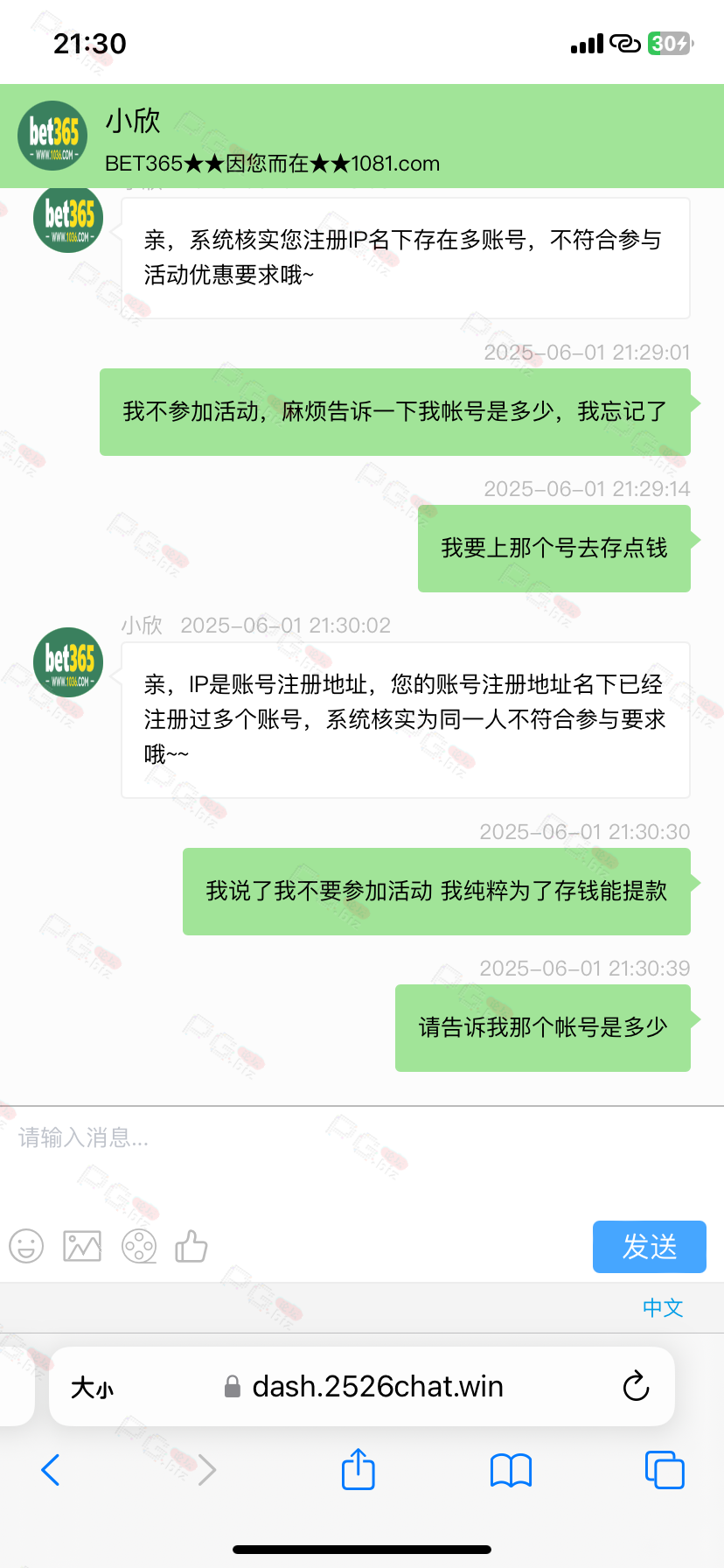Open Safari page size 大小 menu
The image size is (724, 1568).
point(93,1388)
